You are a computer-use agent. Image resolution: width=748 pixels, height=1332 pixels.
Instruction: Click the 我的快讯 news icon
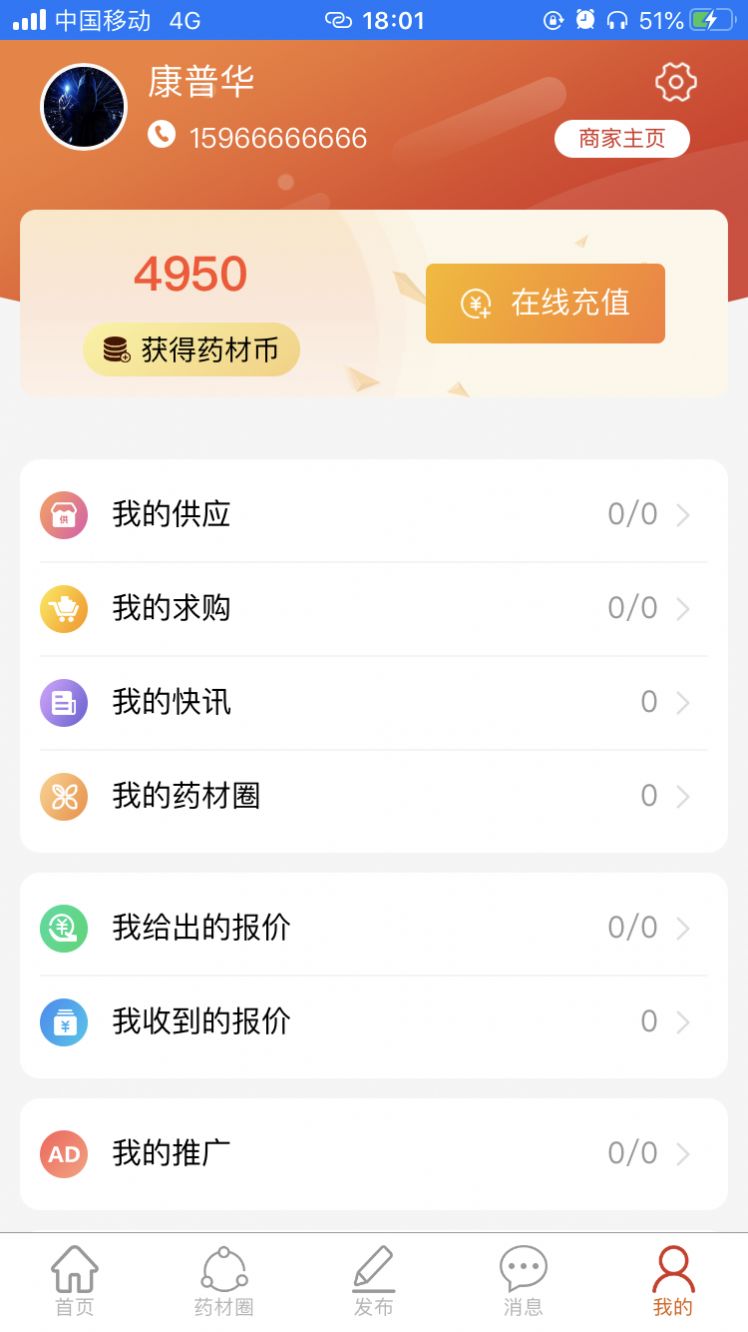tap(63, 703)
